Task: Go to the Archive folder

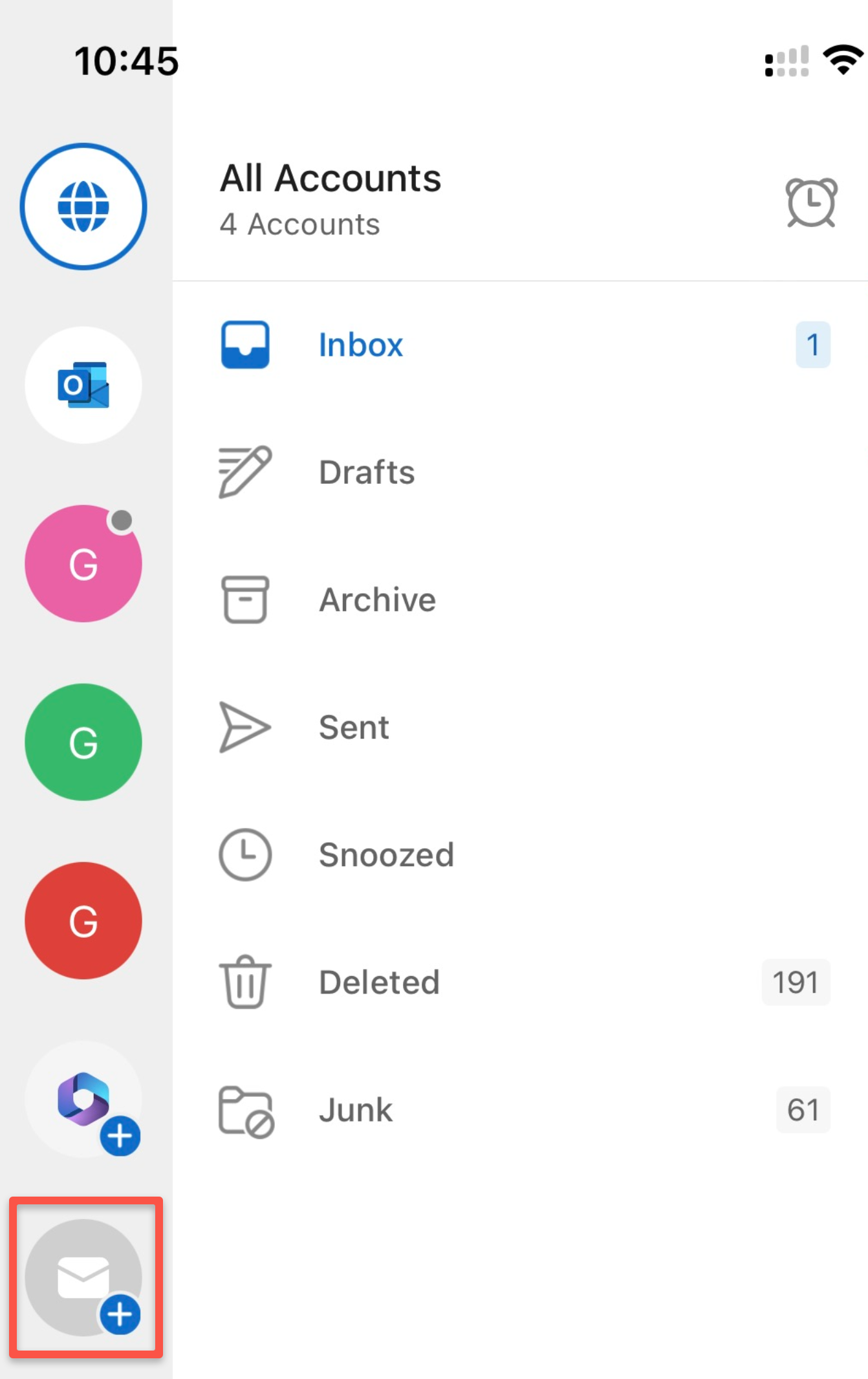Action: 377,600
